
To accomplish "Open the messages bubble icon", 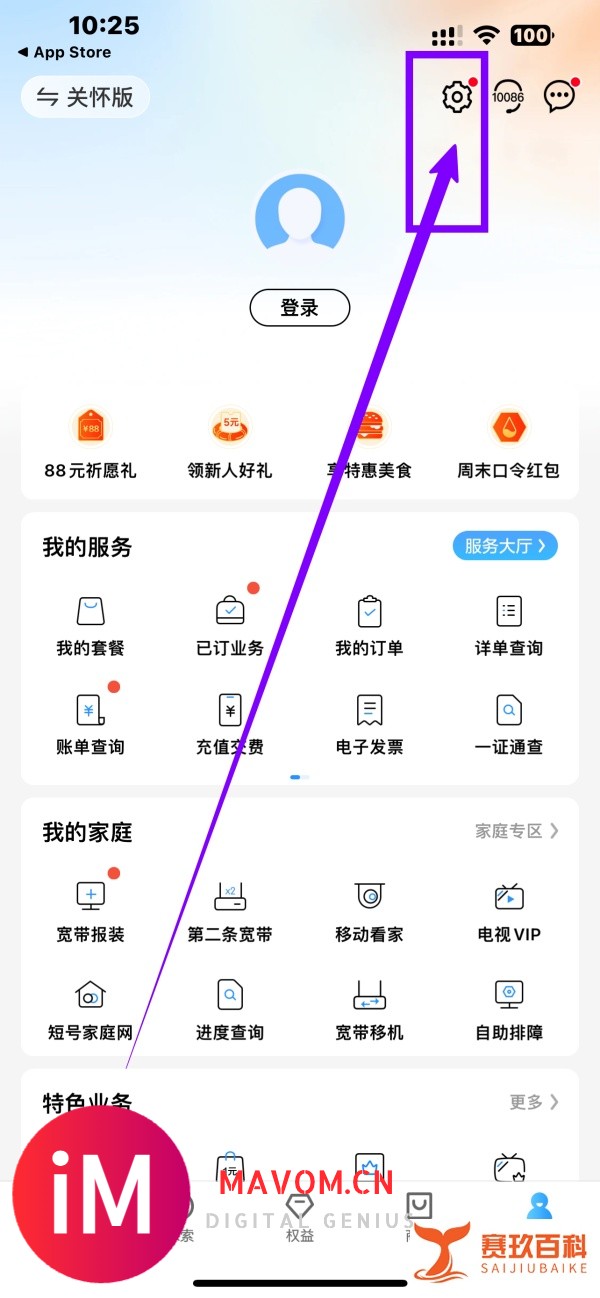I will (x=560, y=97).
